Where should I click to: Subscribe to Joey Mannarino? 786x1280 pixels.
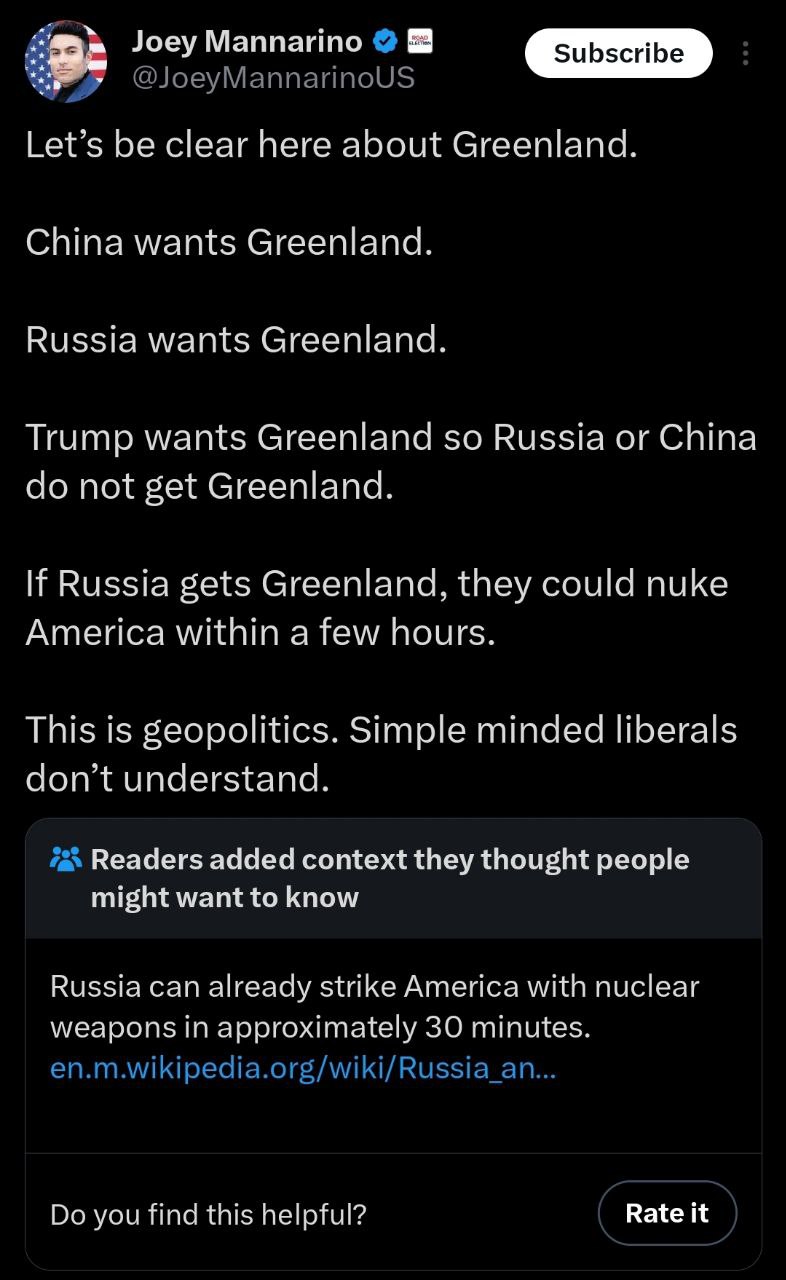point(618,53)
